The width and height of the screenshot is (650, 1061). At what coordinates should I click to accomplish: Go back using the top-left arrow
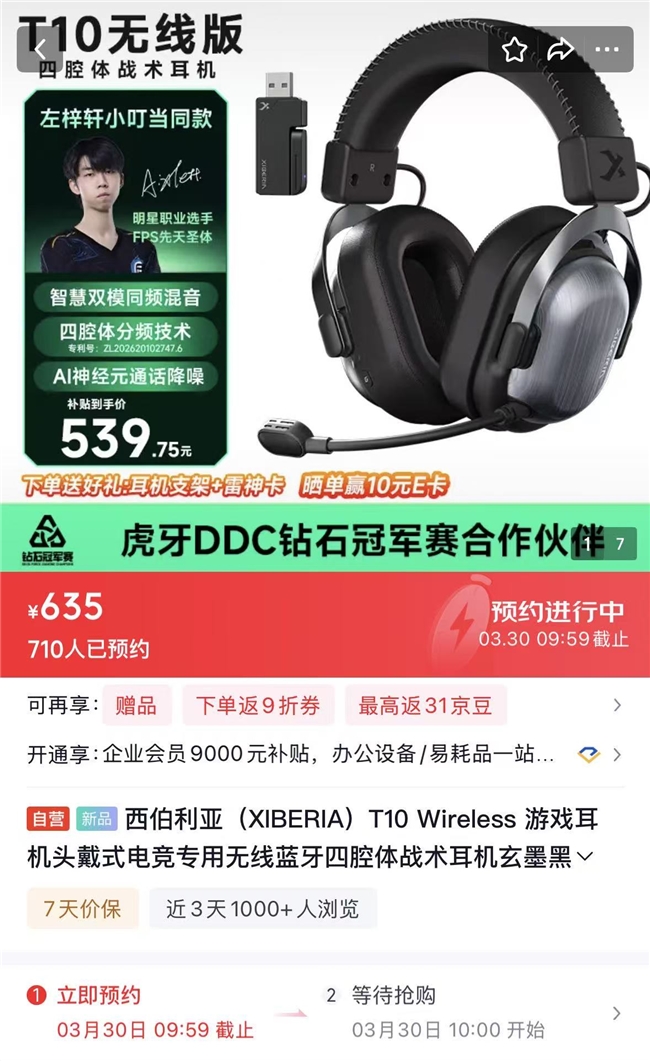coord(40,50)
